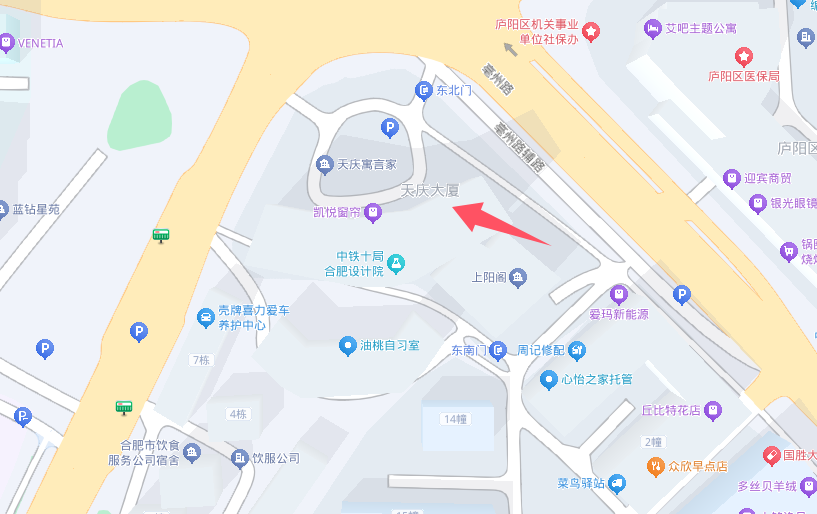Select the 天庆大厦 building label
Image resolution: width=817 pixels, height=514 pixels.
429,189
